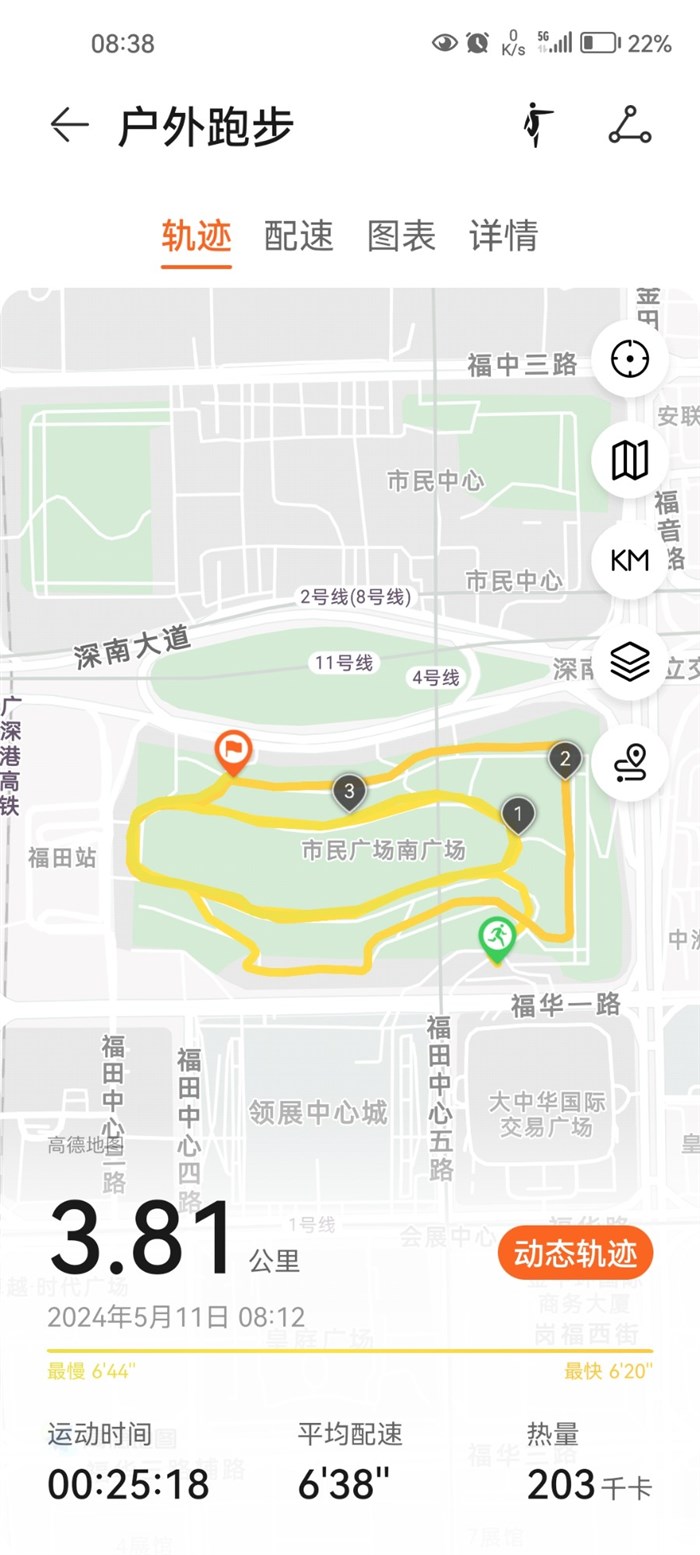Open the running posture icon
The height and width of the screenshot is (1555, 700).
[538, 126]
